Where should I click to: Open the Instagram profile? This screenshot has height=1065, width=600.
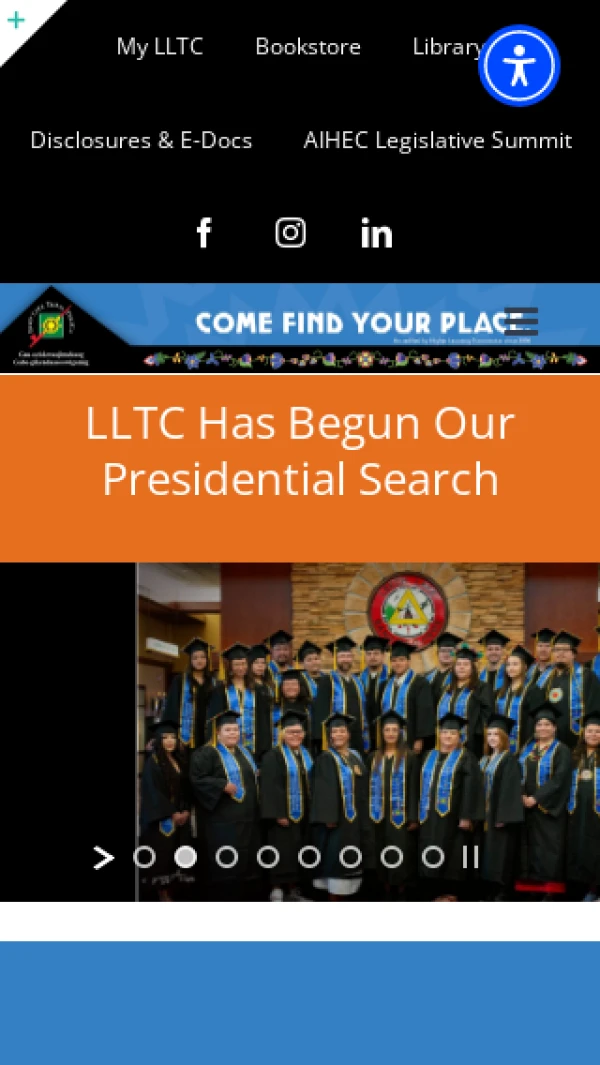pyautogui.click(x=290, y=233)
